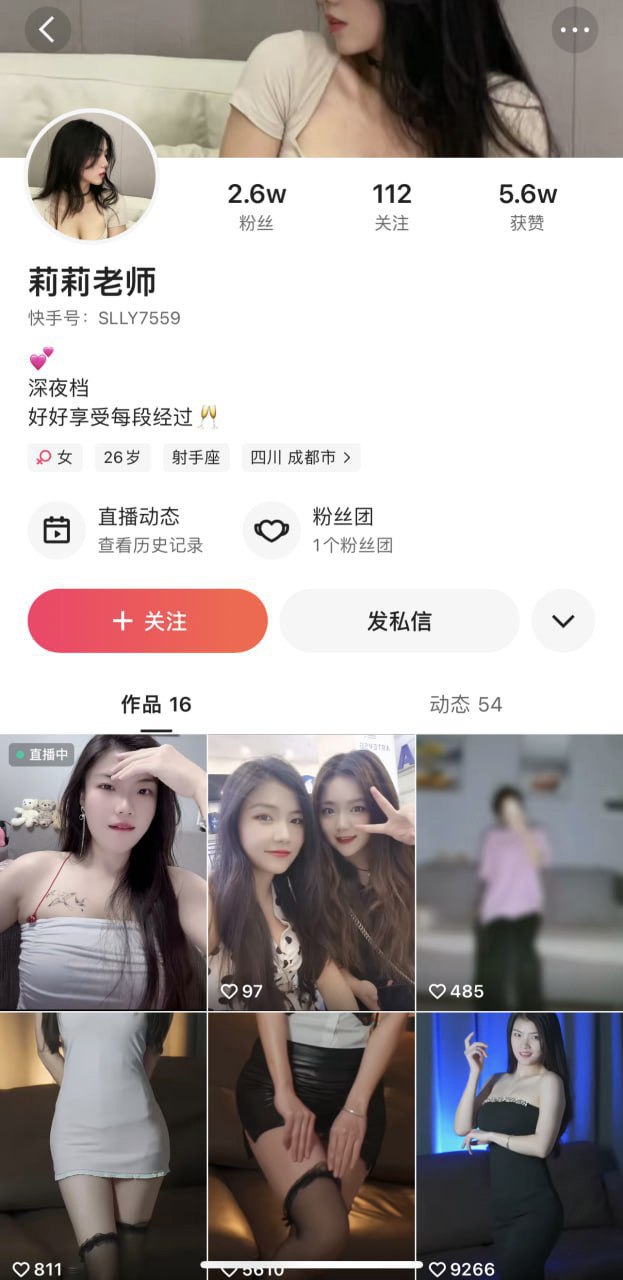The image size is (623, 1280).
Task: Switch to the 作品 16 tab
Action: [156, 705]
